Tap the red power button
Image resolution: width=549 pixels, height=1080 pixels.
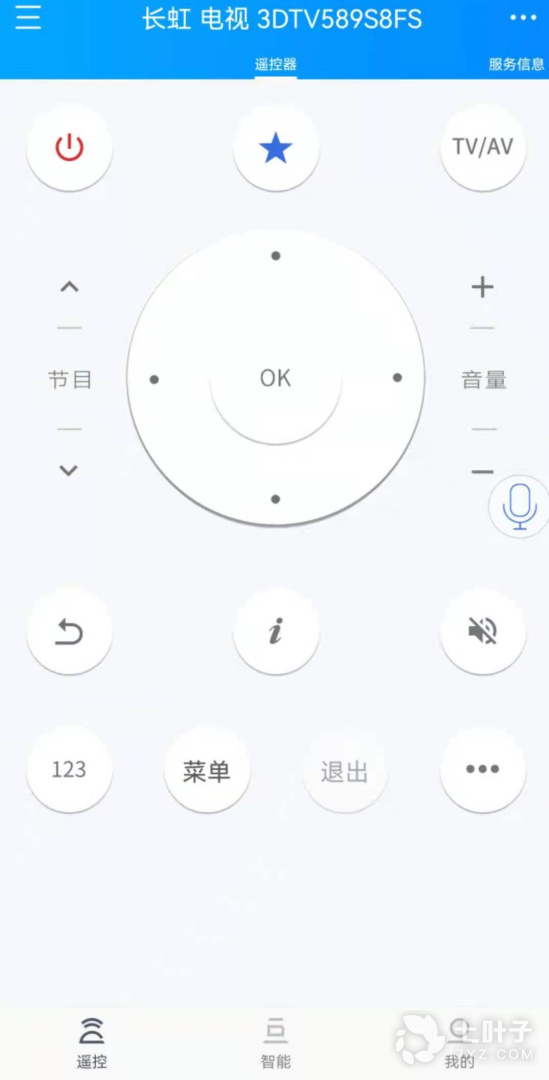[70, 148]
